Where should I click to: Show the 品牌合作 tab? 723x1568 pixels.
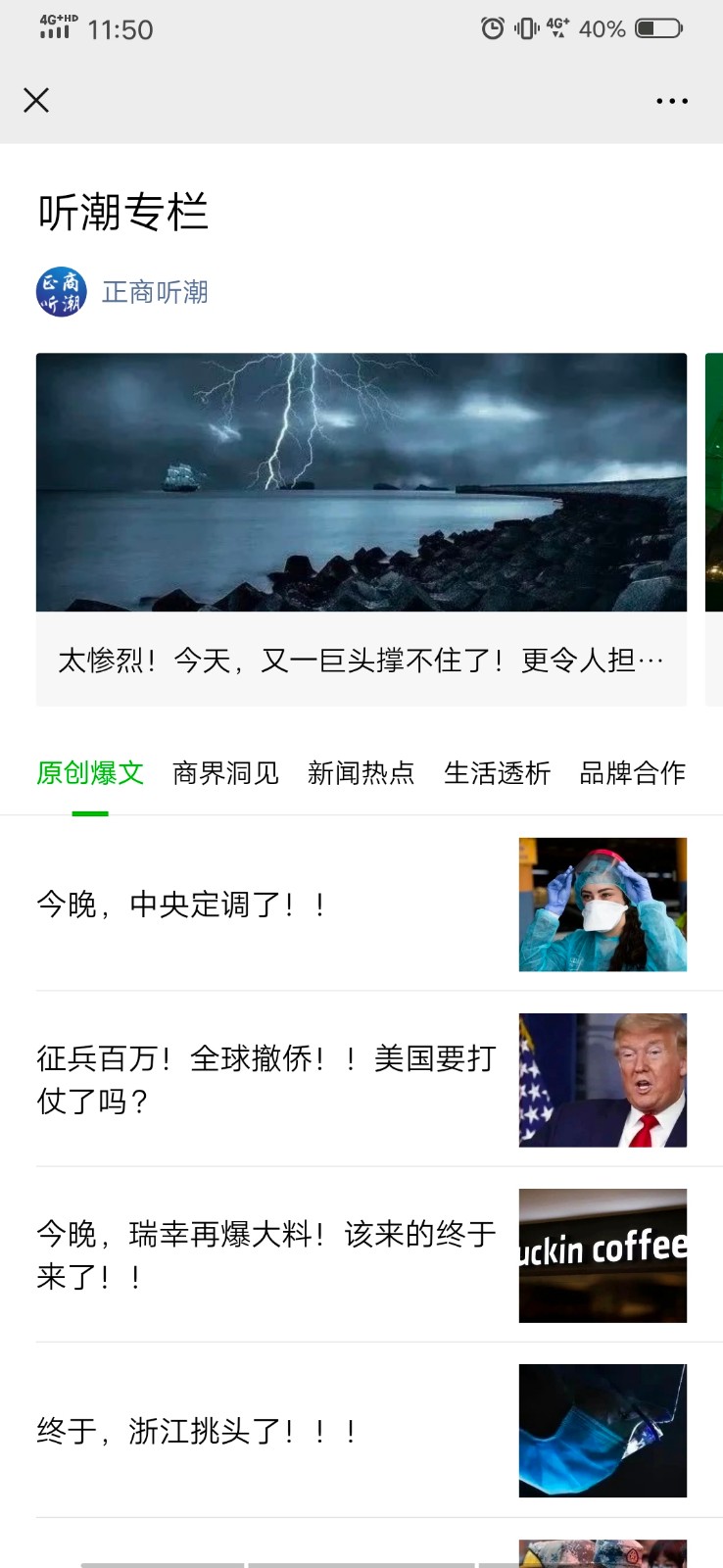(632, 773)
